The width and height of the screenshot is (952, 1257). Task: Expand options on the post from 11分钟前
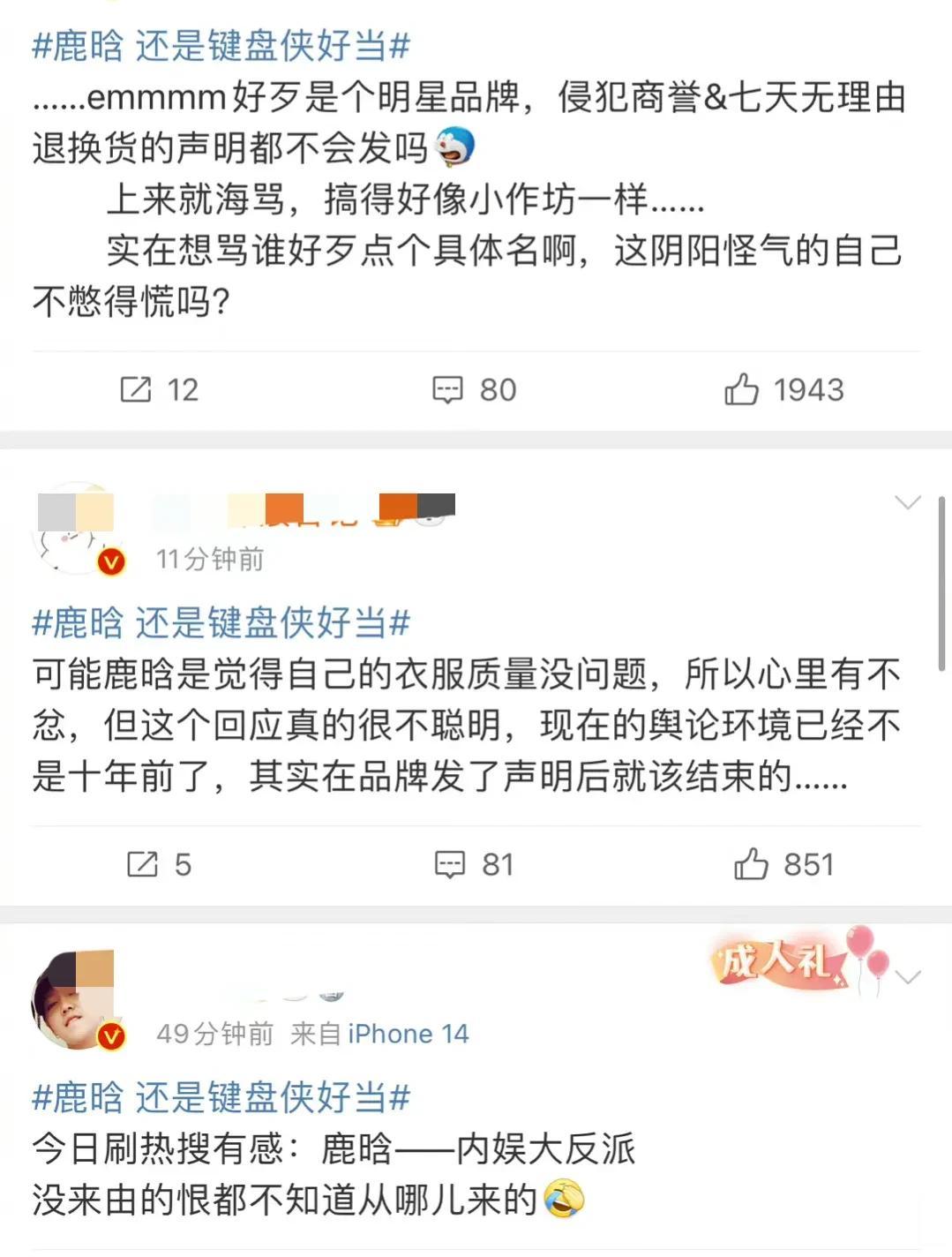[908, 503]
